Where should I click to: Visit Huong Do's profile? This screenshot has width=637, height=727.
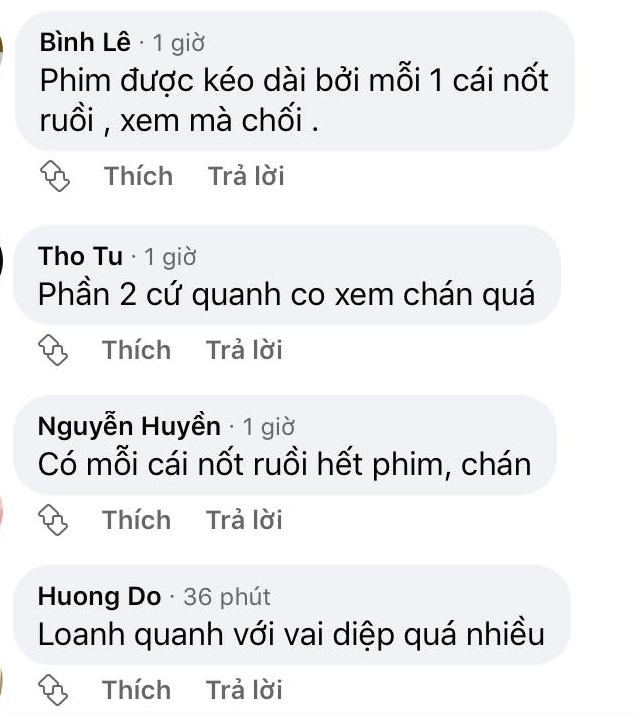(x=99, y=597)
